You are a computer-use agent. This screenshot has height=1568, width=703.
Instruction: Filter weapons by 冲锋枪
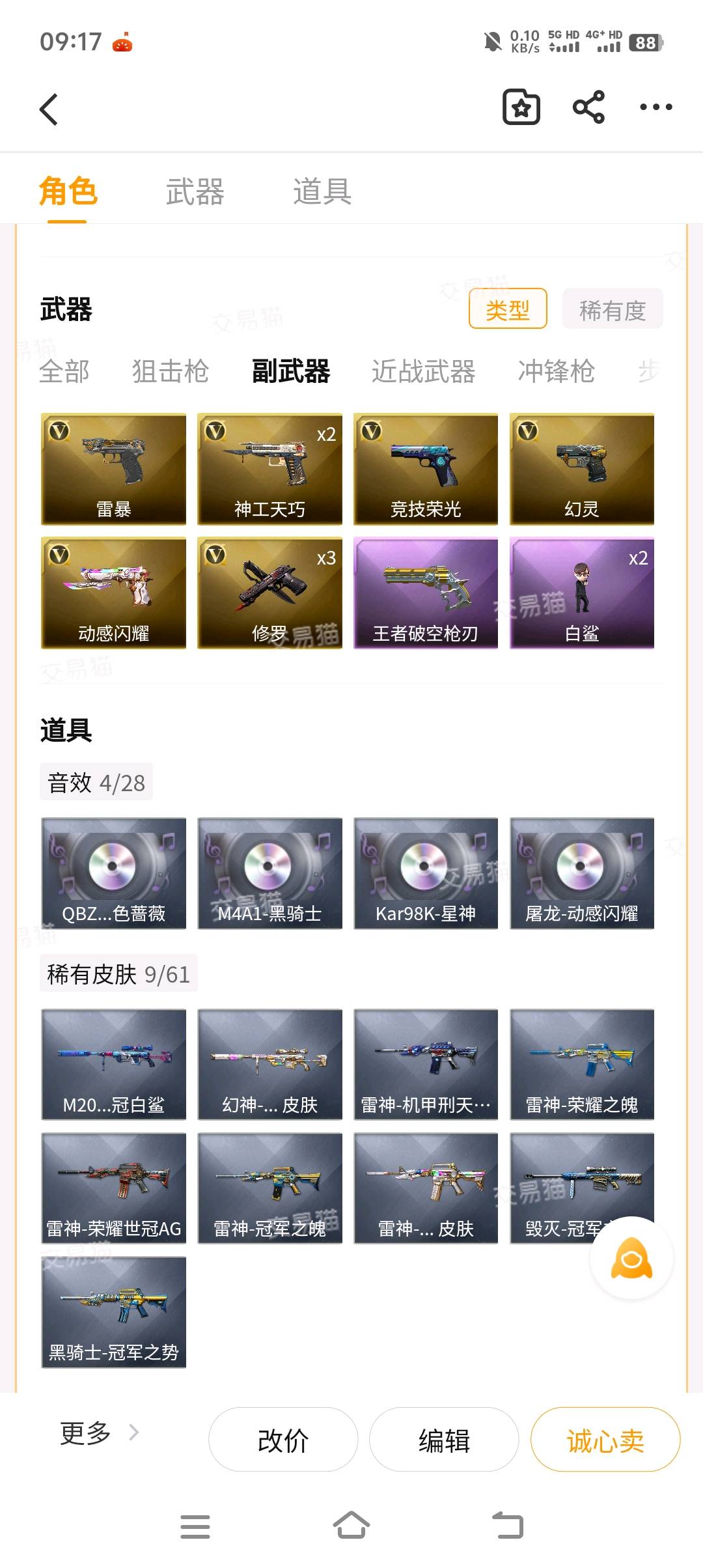[x=556, y=372]
